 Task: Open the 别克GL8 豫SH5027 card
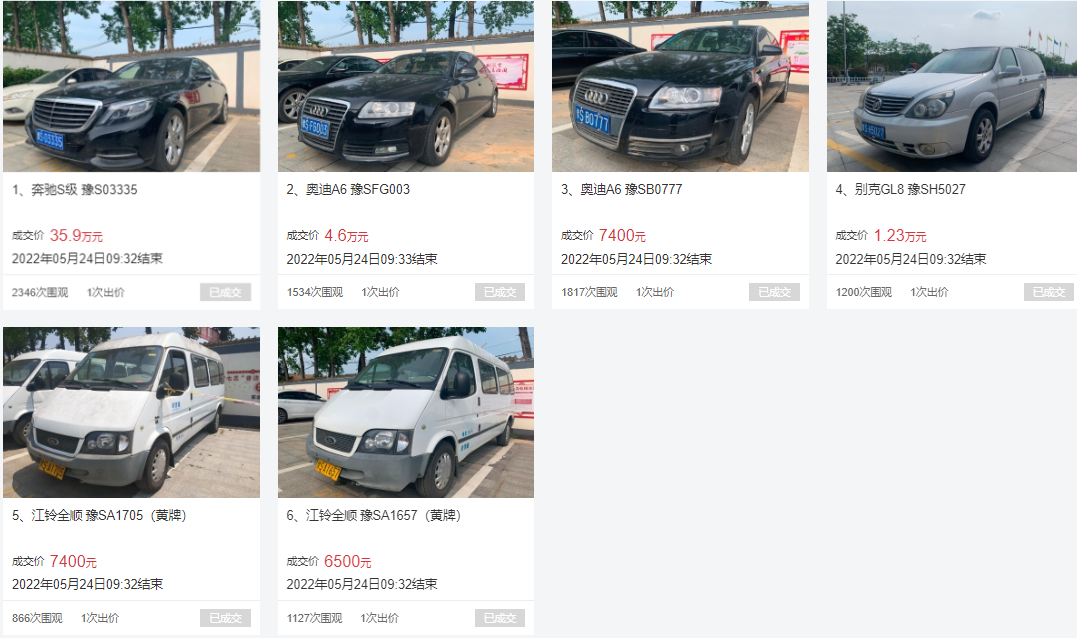tap(900, 189)
